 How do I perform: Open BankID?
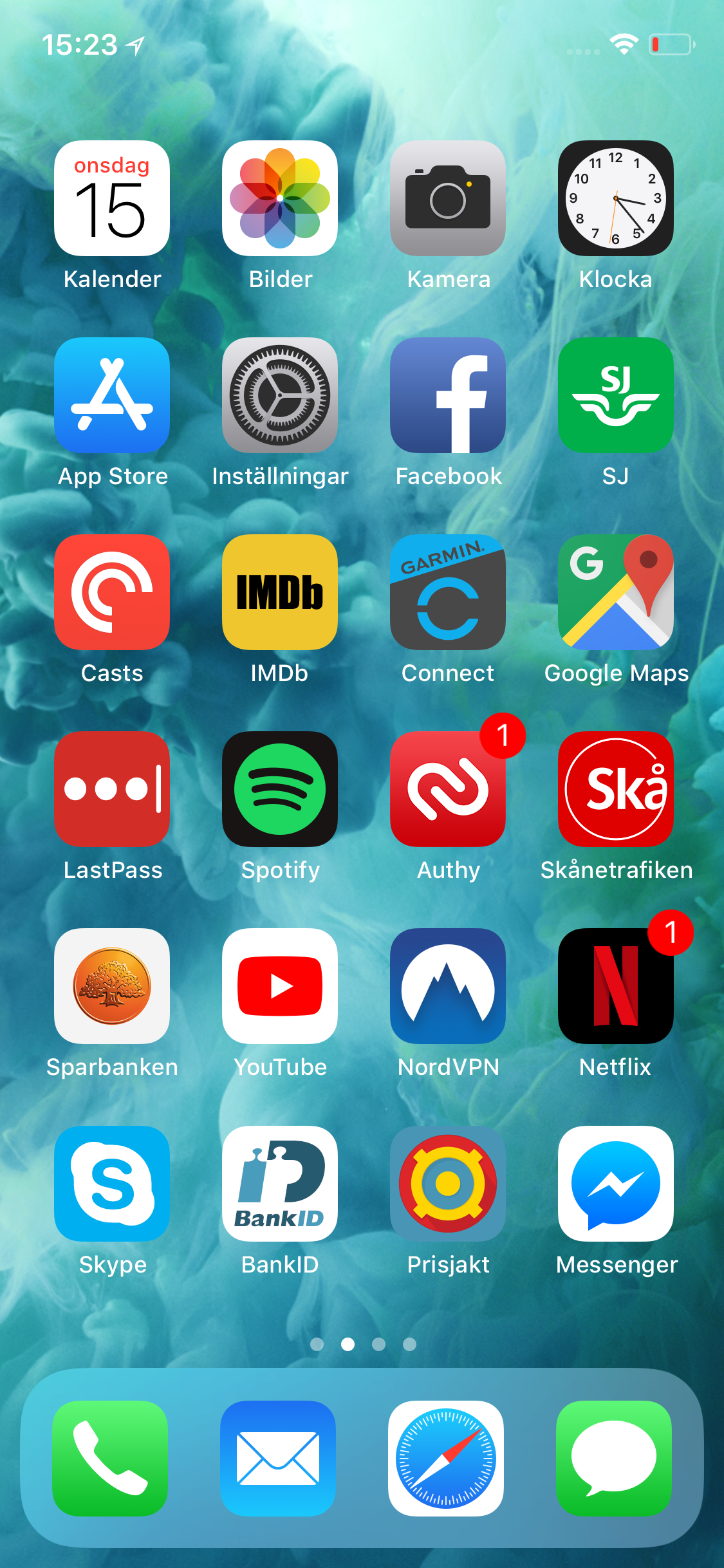click(280, 1183)
